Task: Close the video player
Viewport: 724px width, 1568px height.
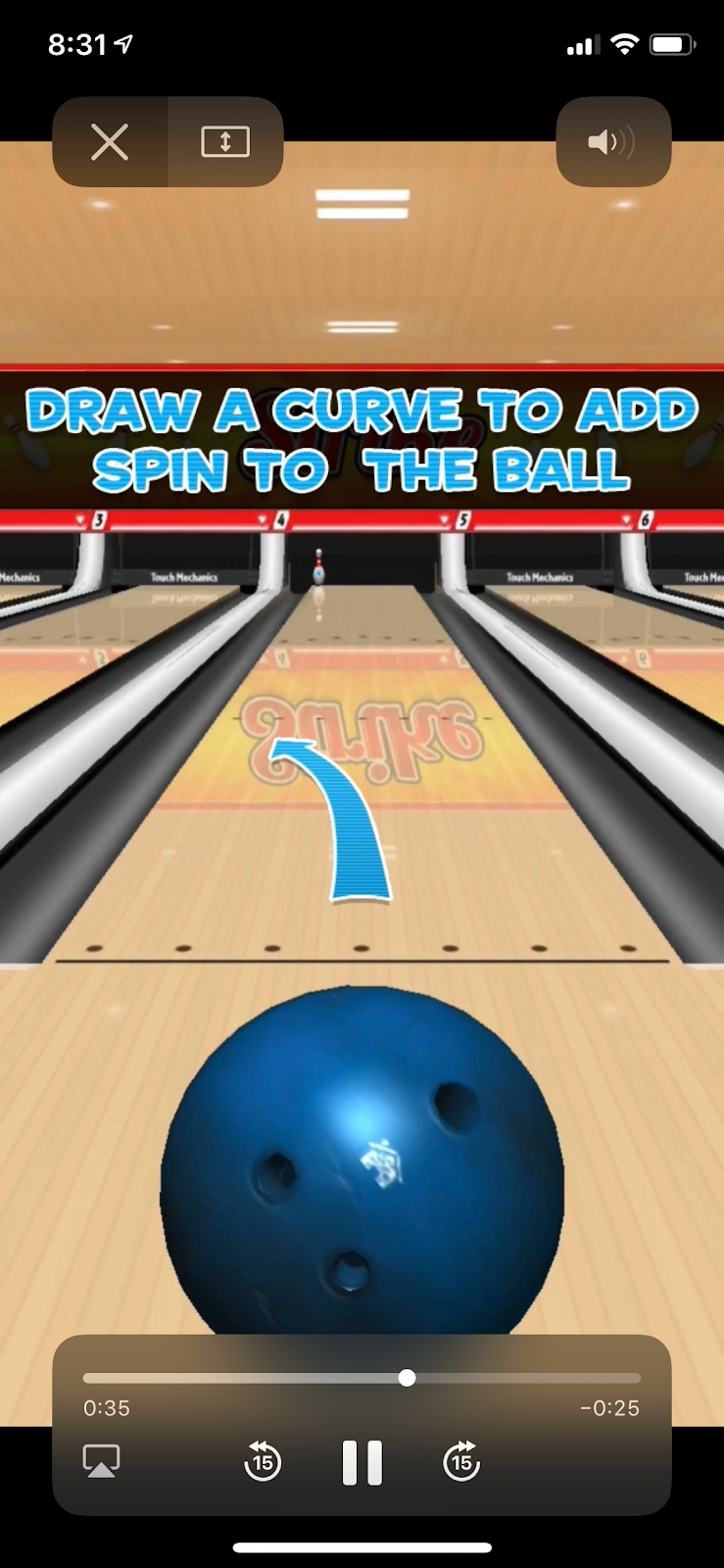Action: tap(110, 142)
